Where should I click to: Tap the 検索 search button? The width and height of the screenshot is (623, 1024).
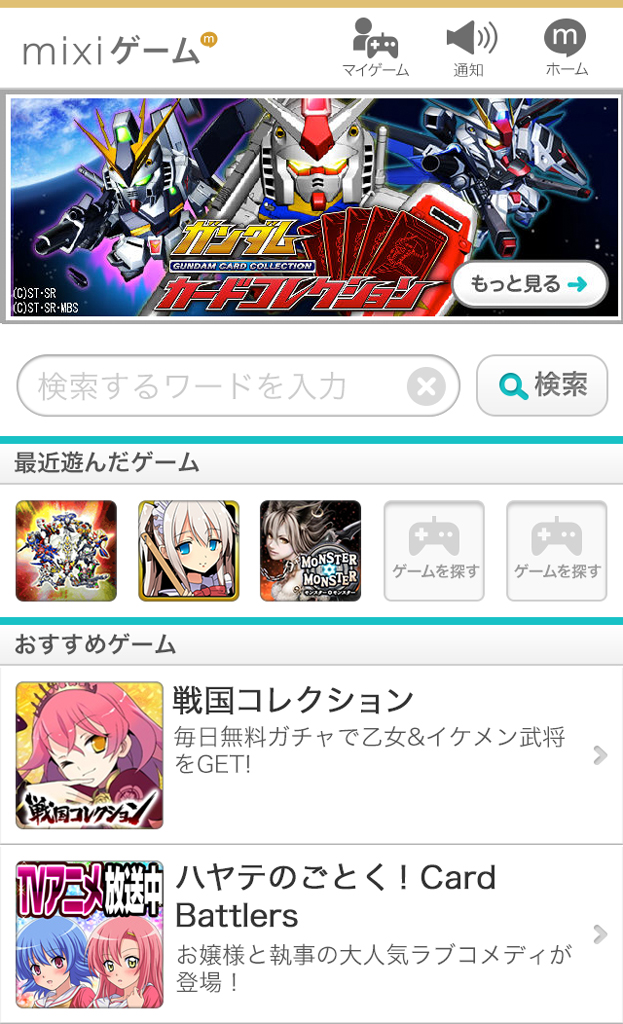tap(542, 385)
